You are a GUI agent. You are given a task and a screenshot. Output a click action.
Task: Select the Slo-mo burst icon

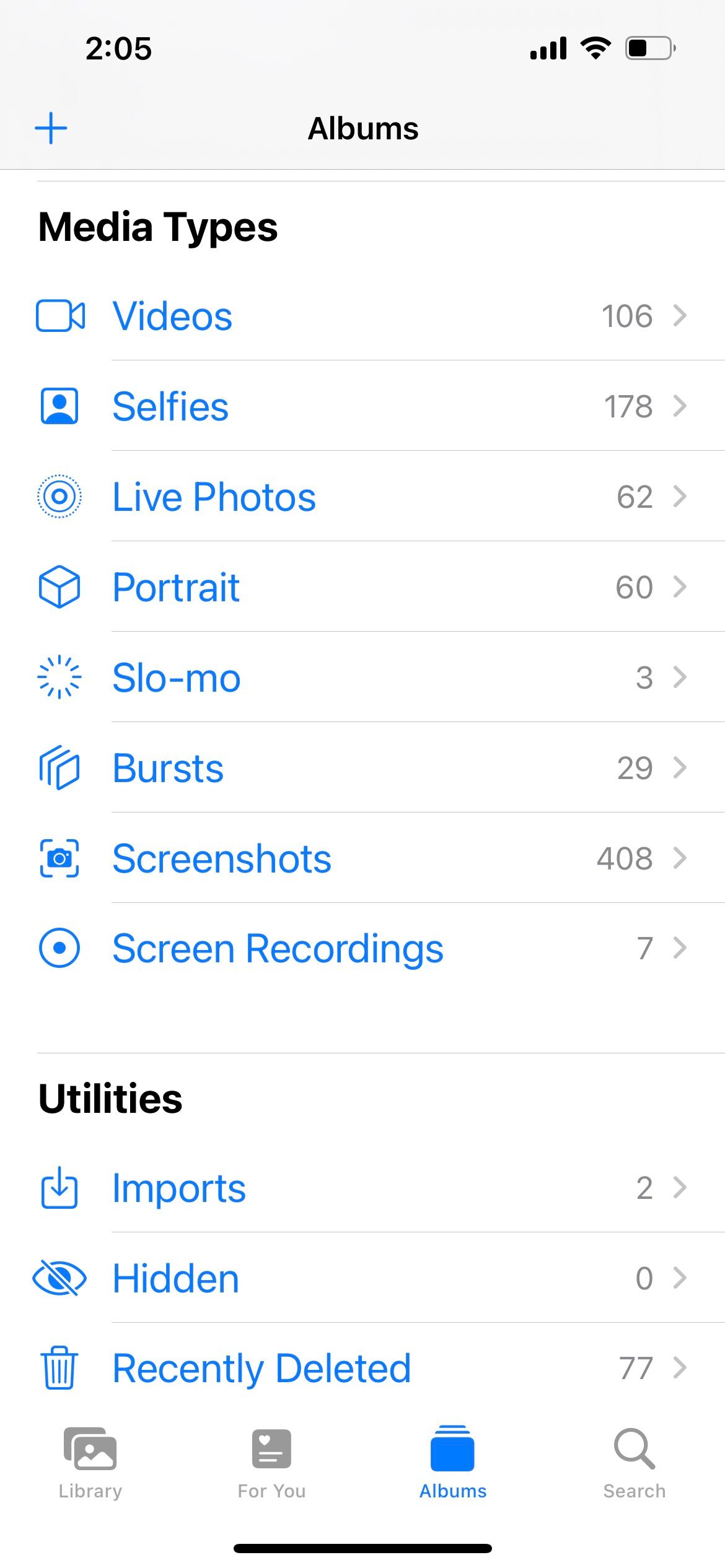[59, 677]
